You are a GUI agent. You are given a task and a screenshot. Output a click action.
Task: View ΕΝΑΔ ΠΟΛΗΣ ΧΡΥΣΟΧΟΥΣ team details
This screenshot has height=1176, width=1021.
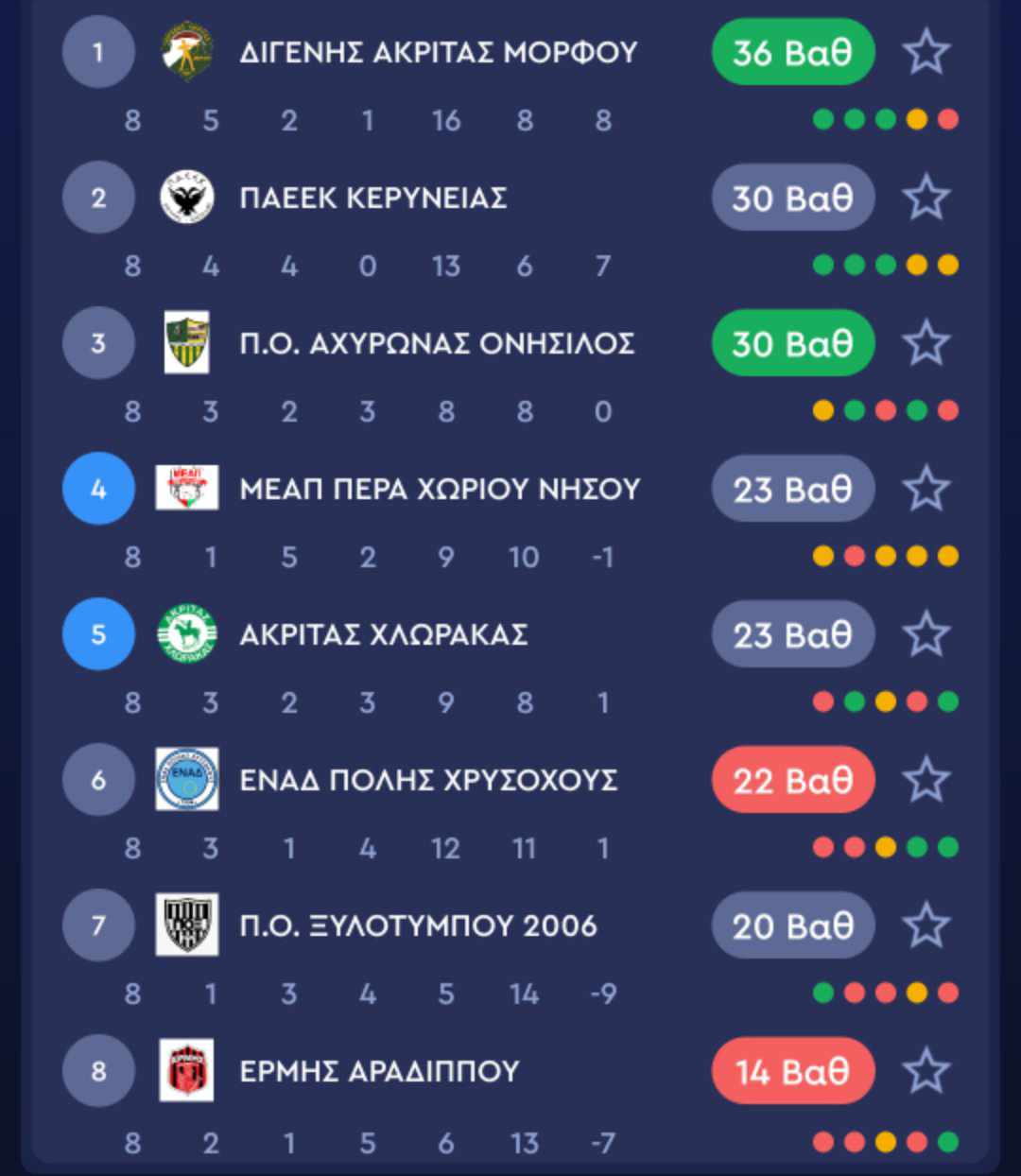pyautogui.click(x=428, y=780)
